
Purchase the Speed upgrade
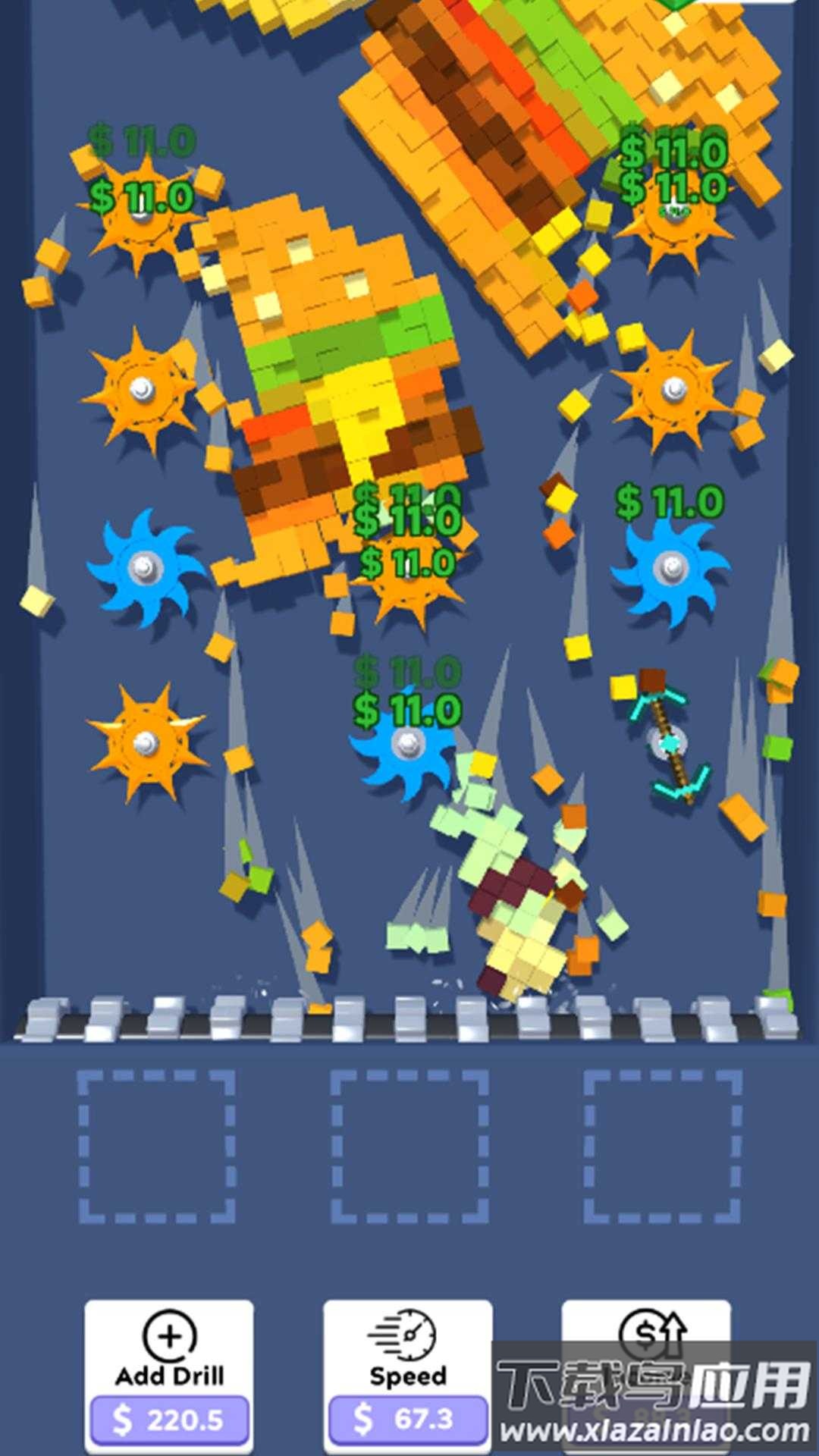pyautogui.click(x=408, y=1376)
